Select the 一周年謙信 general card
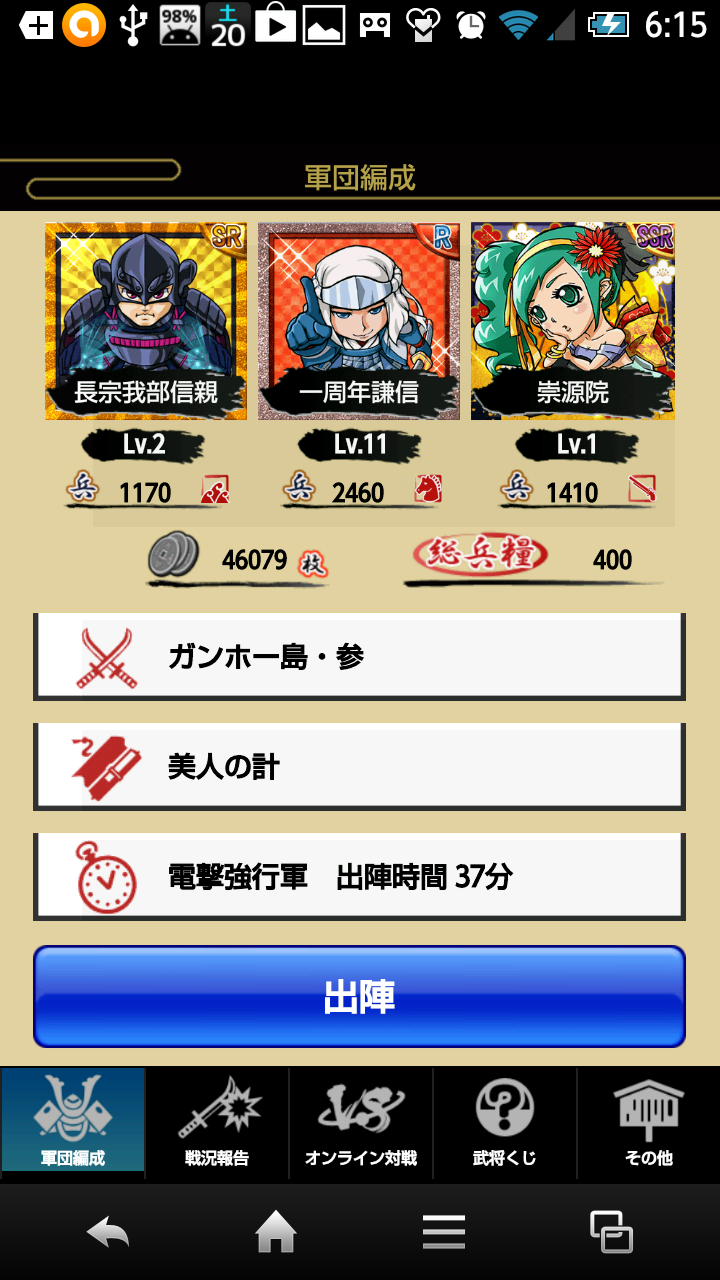Screen dimensions: 720x1280 (x=359, y=320)
